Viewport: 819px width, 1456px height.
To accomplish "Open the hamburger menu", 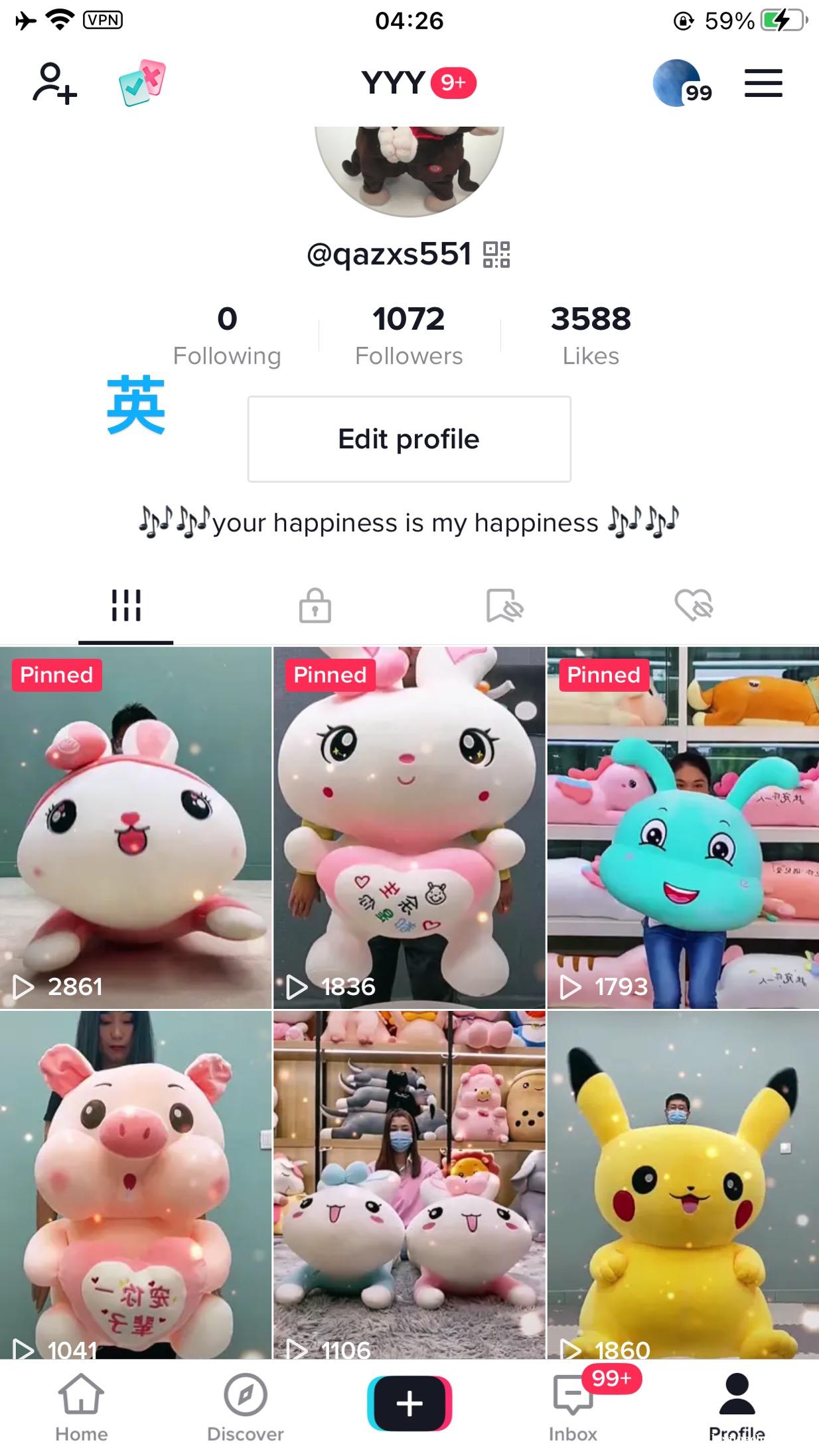I will (x=763, y=84).
